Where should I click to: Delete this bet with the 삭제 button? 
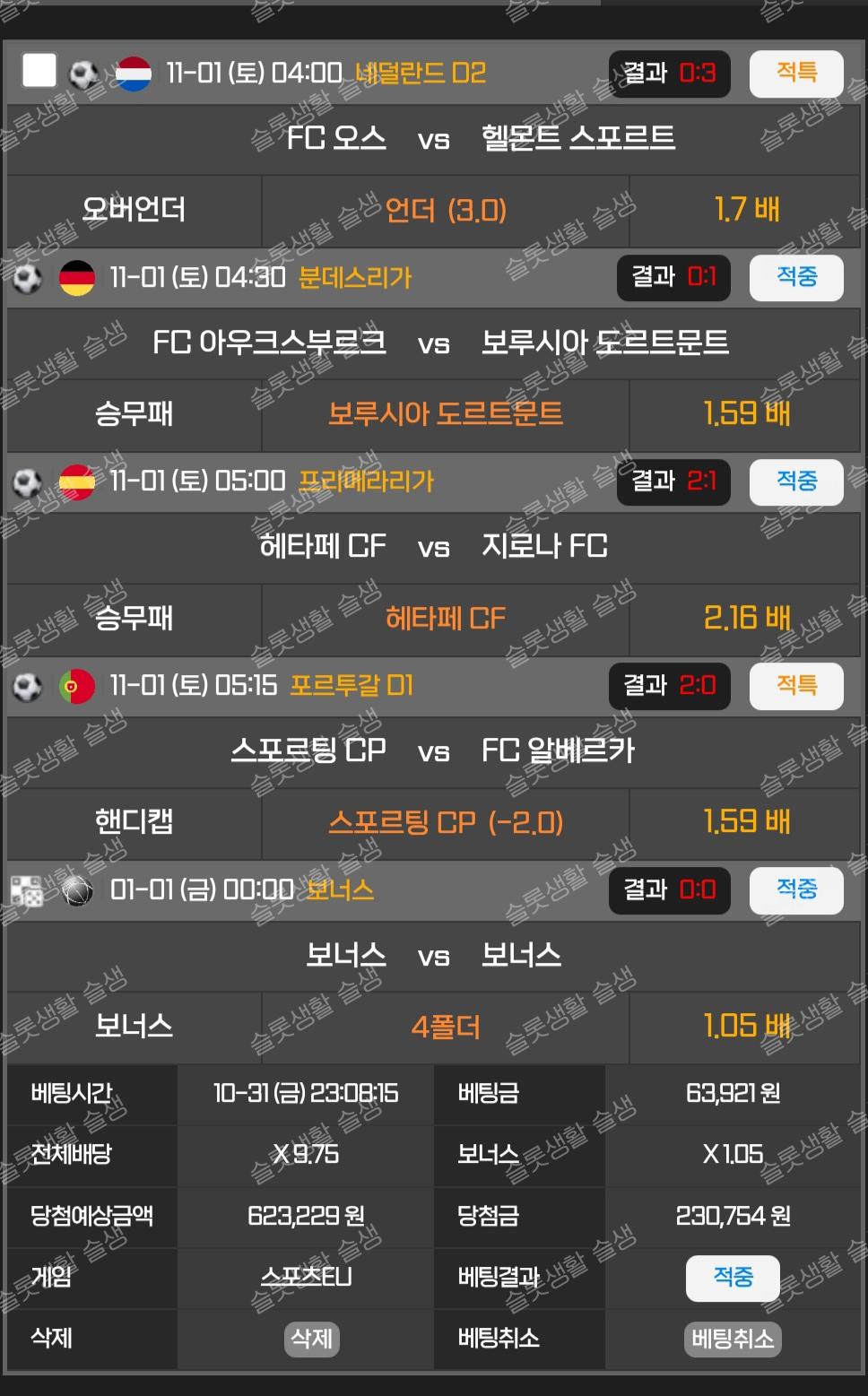coord(311,1339)
